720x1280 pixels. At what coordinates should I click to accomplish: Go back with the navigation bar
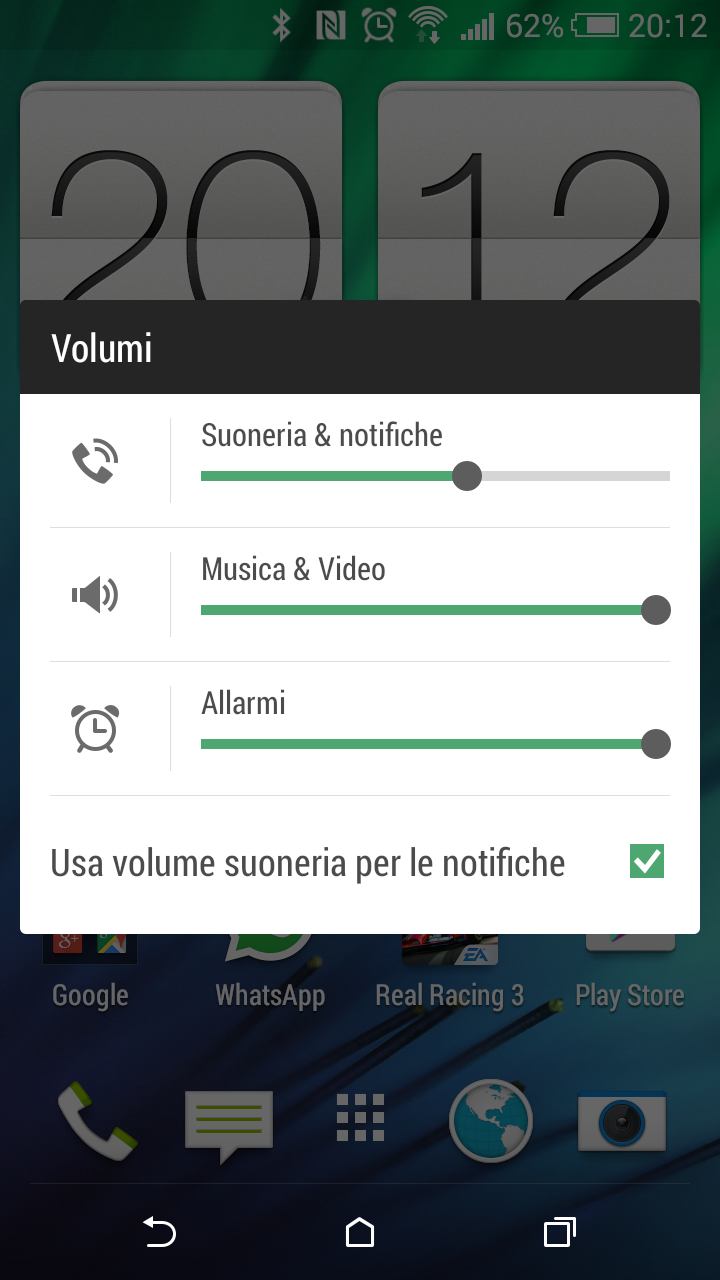159,1232
